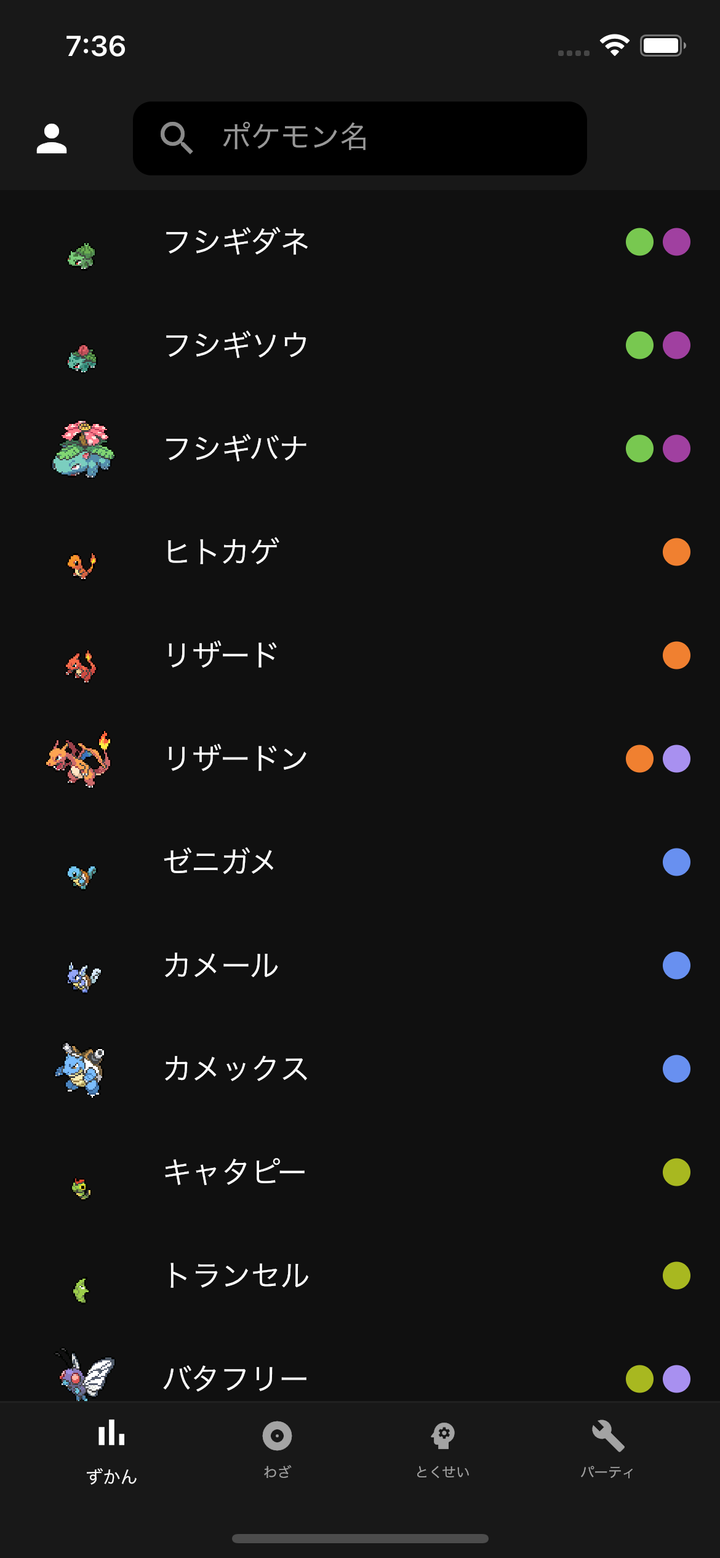Switch to the ずかん tab
This screenshot has width=720, height=1558.
(111, 1451)
